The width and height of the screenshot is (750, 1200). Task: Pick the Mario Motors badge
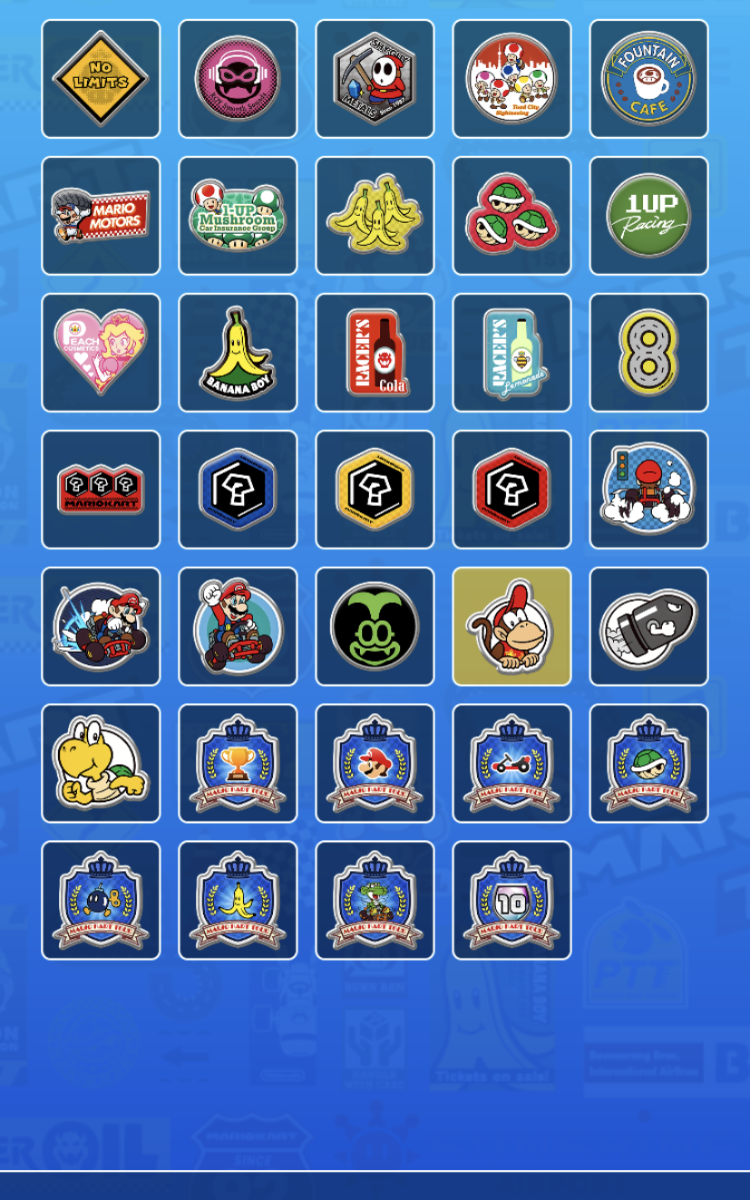(101, 216)
